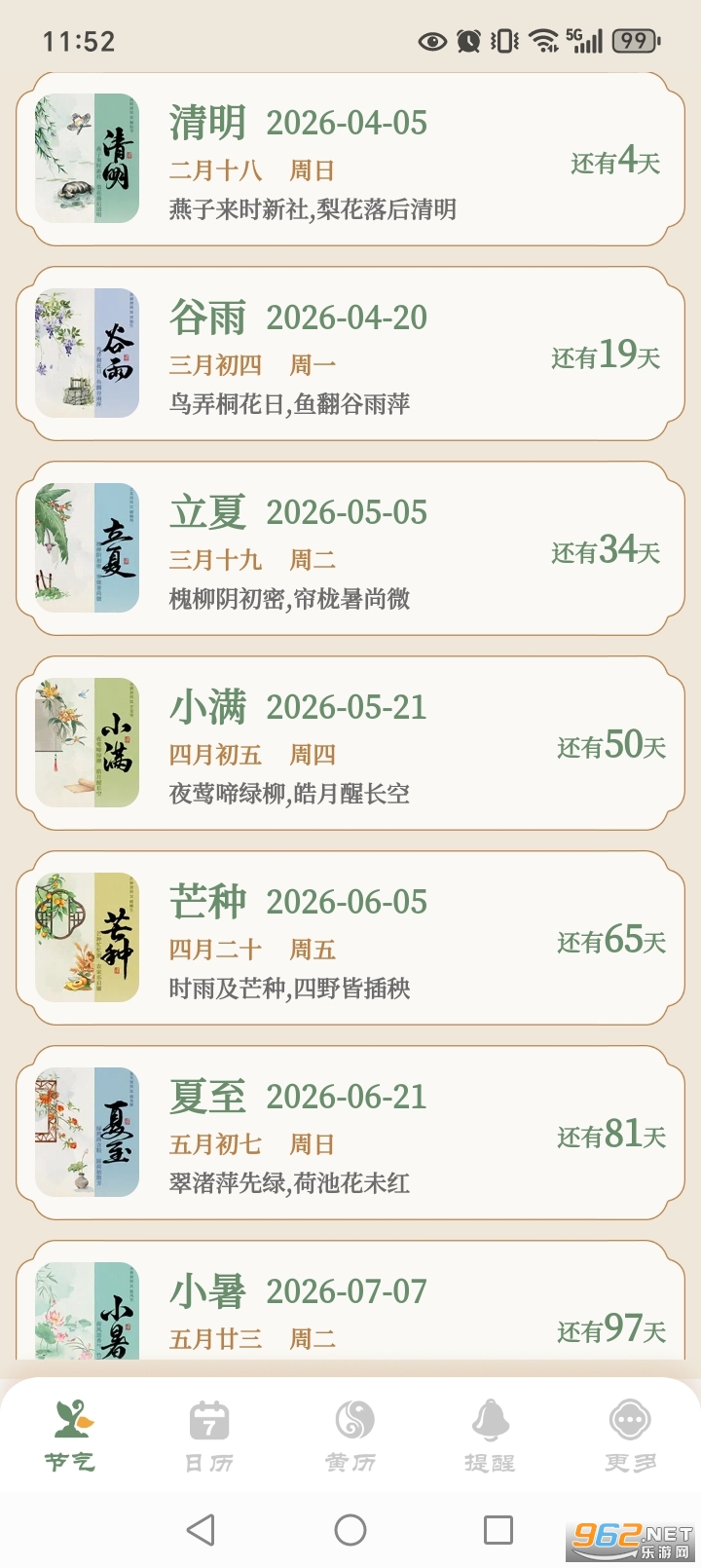Click the poem line under 芒种

(287, 989)
